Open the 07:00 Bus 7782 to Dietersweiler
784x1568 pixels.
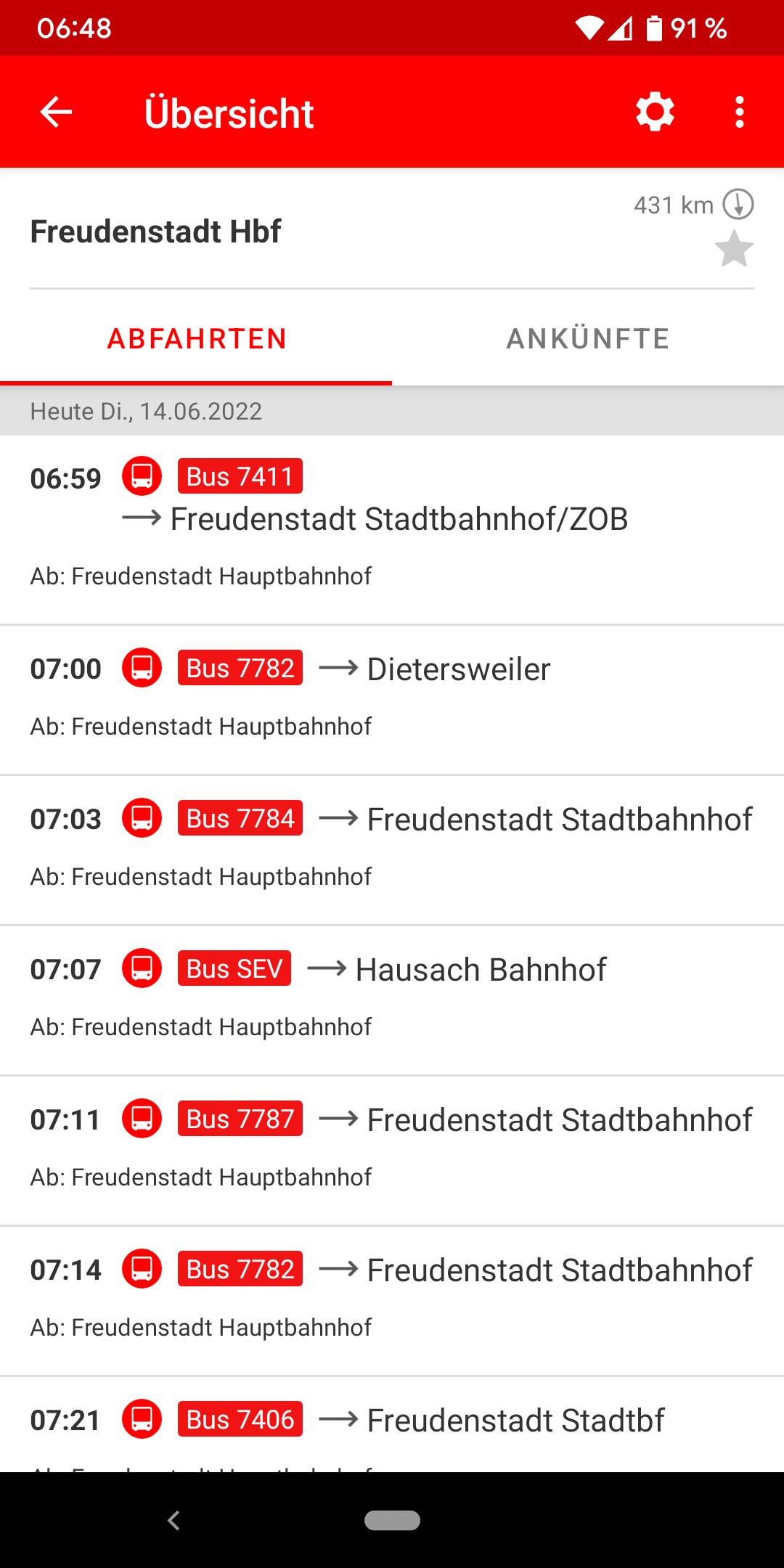pyautogui.click(x=392, y=701)
